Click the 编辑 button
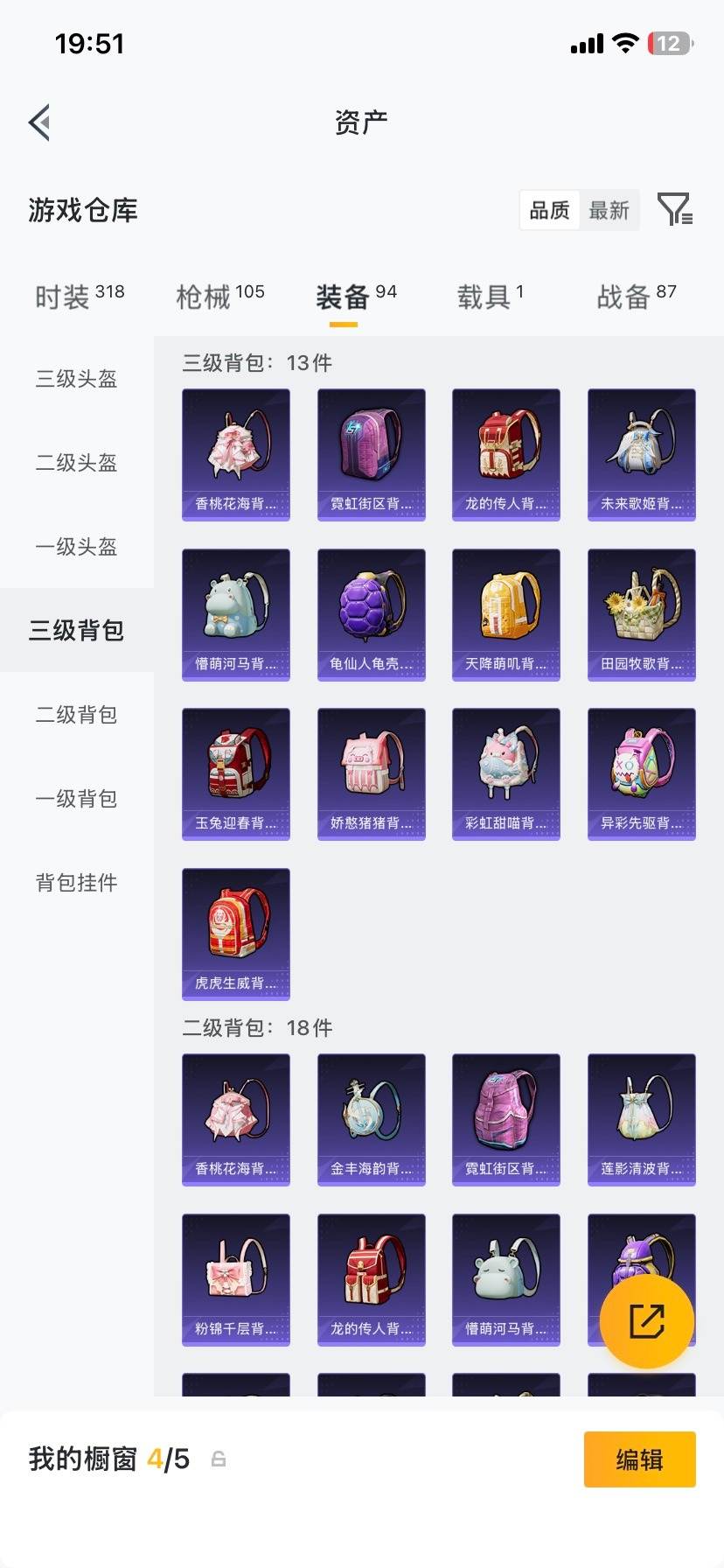The width and height of the screenshot is (724, 1568). (x=639, y=1459)
